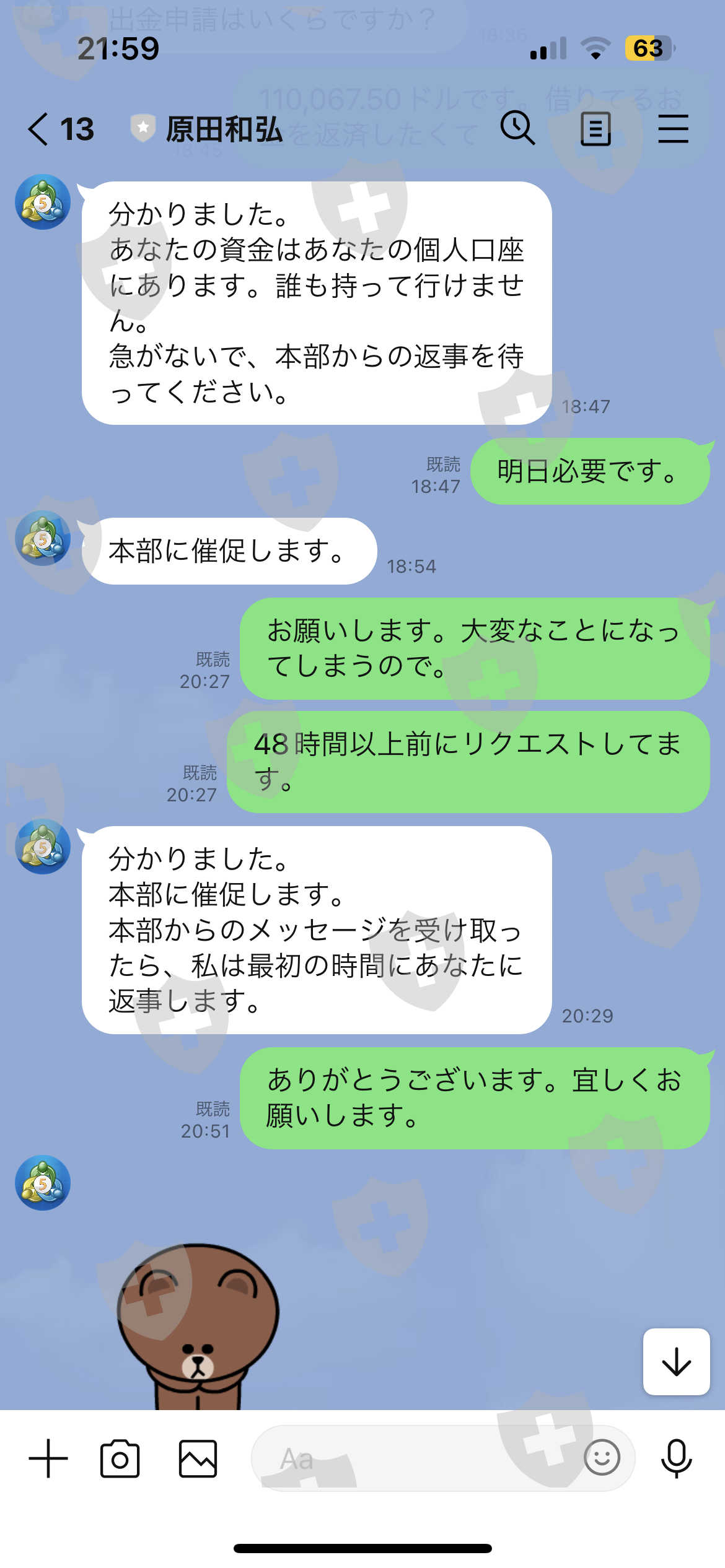Open the plus attachment menu
Screen dimensions: 725x1568
(48, 1458)
